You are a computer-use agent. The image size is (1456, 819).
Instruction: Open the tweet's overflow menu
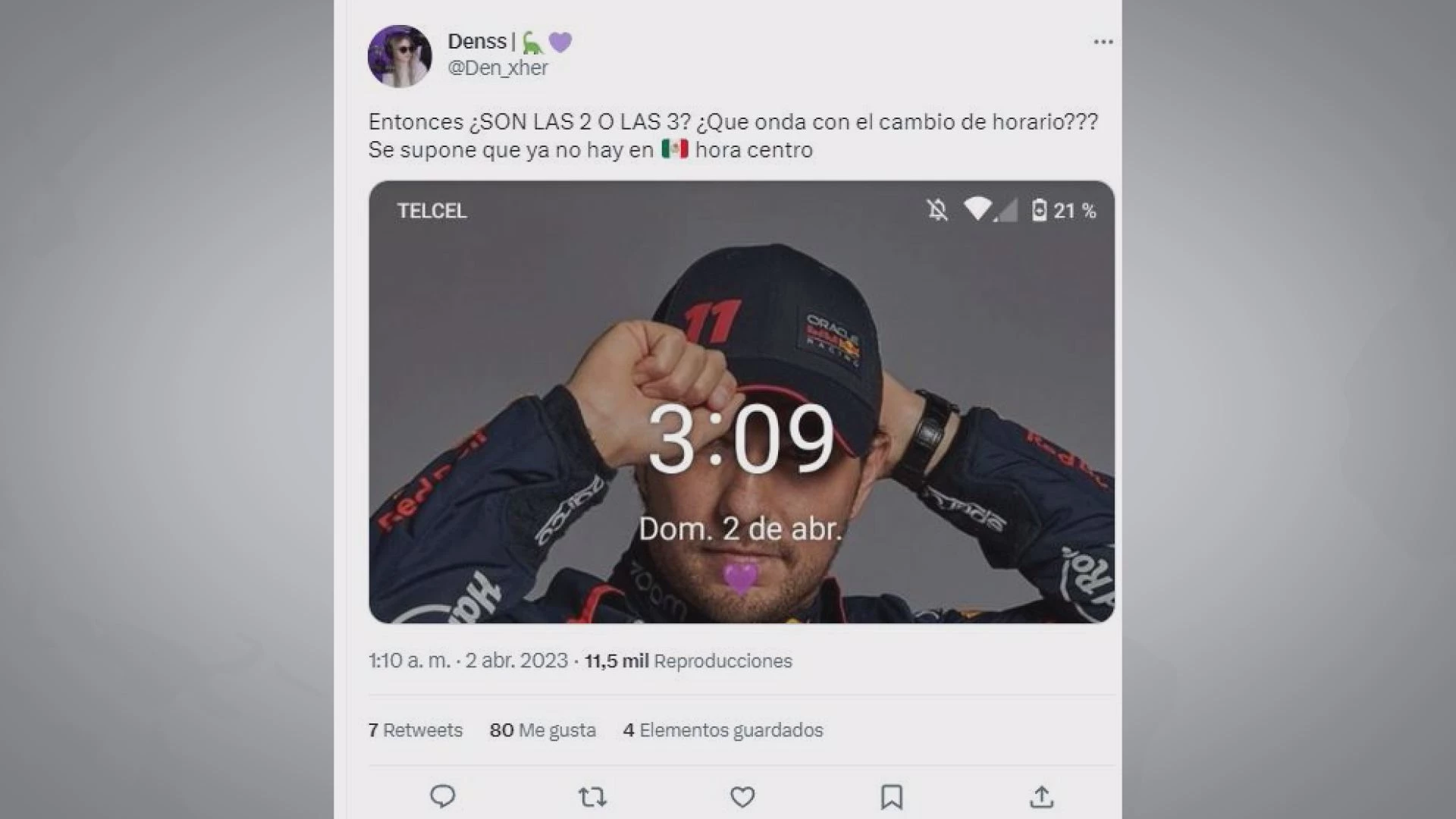1103,42
